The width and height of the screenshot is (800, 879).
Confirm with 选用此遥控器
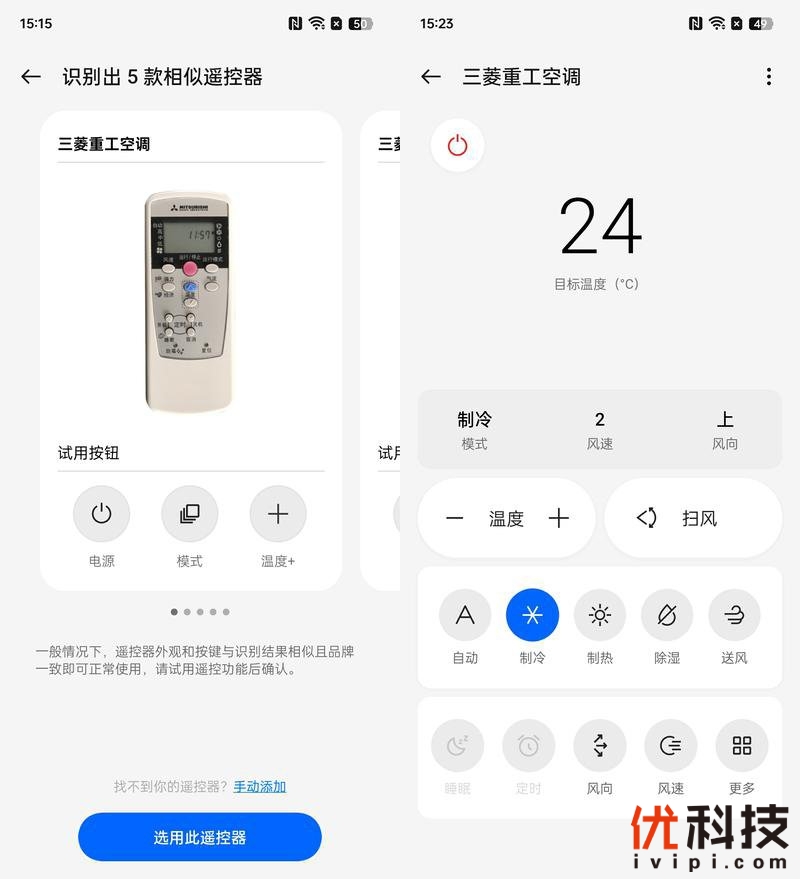point(200,837)
